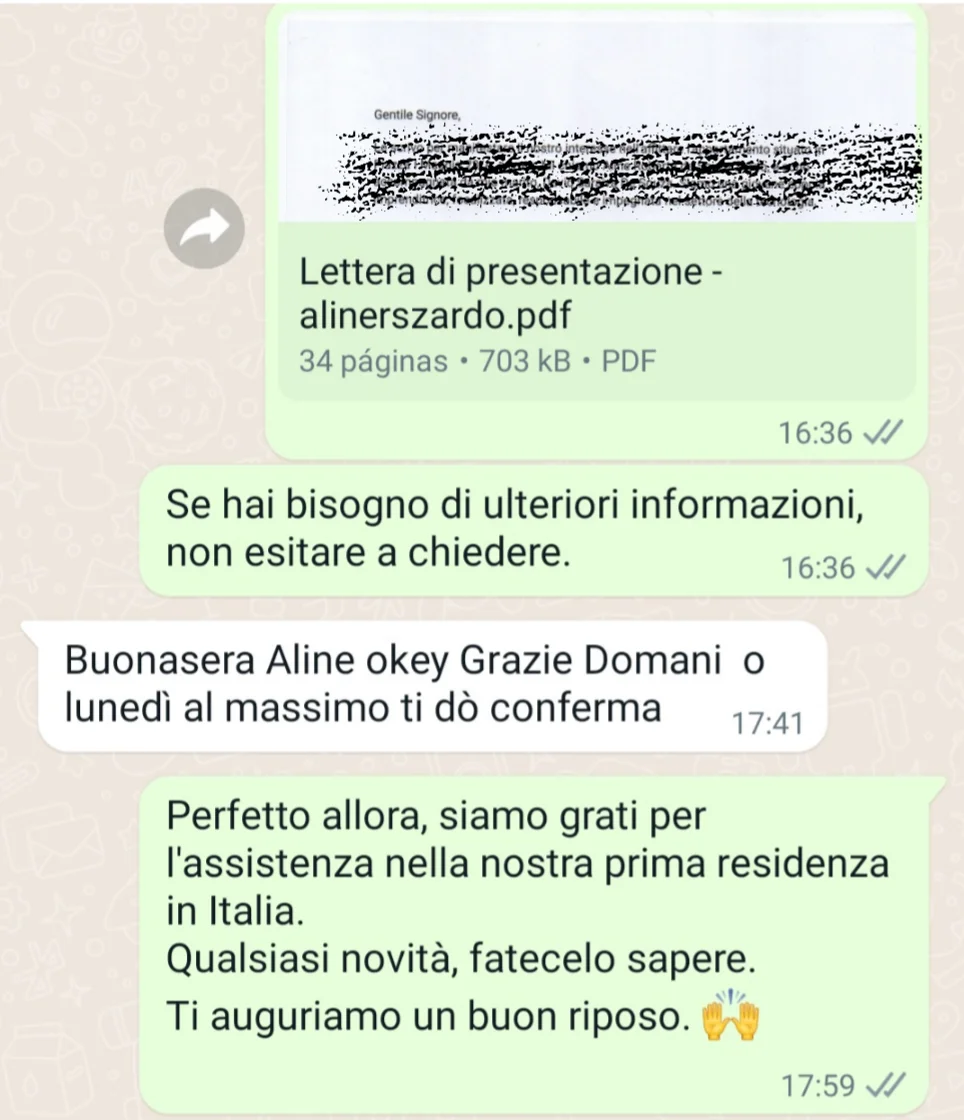Open the Lettera di presentazione PDF document
Image resolution: width=964 pixels, height=1120 pixels.
click(596, 310)
